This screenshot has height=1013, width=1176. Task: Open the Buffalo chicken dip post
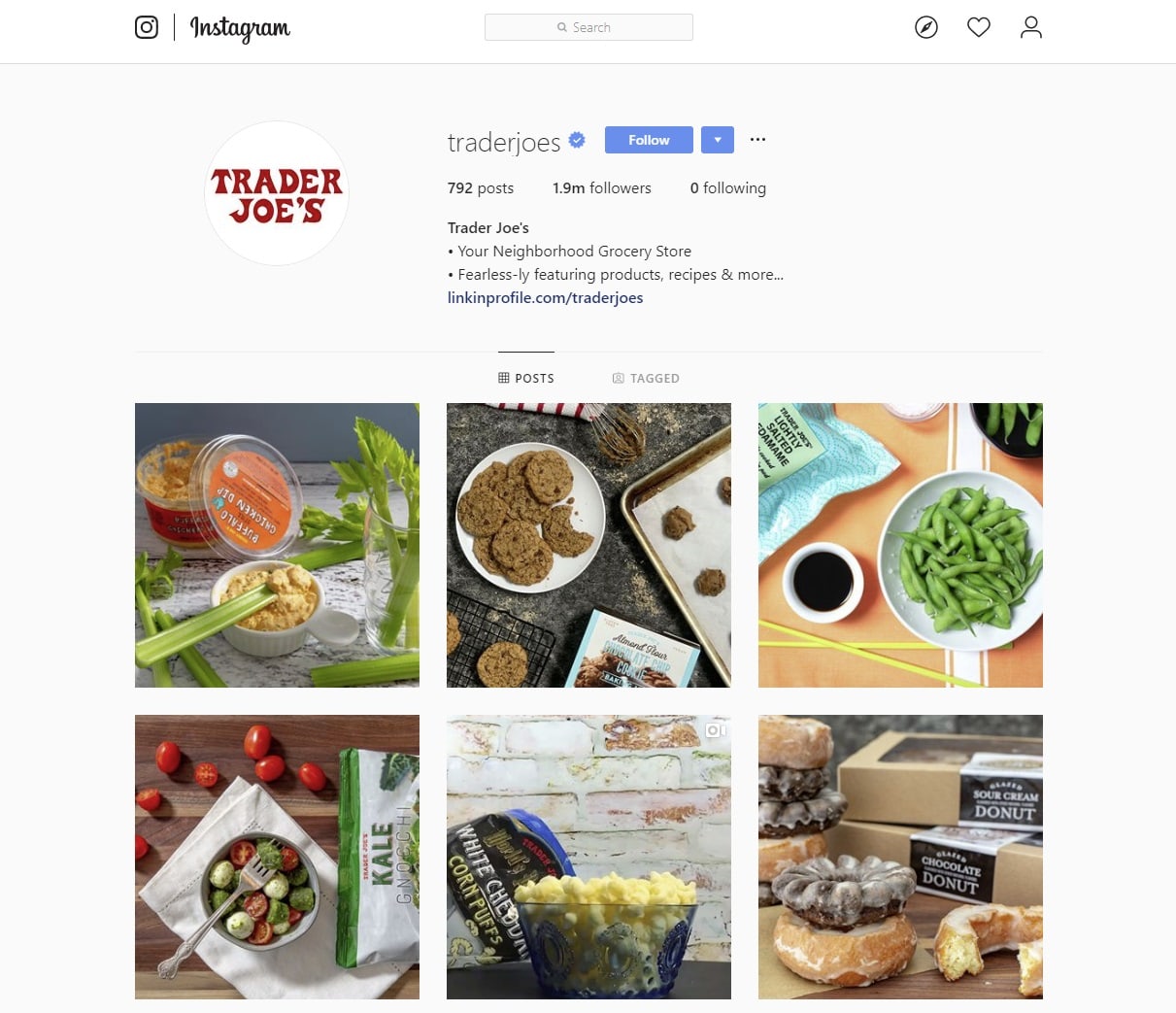(x=277, y=545)
